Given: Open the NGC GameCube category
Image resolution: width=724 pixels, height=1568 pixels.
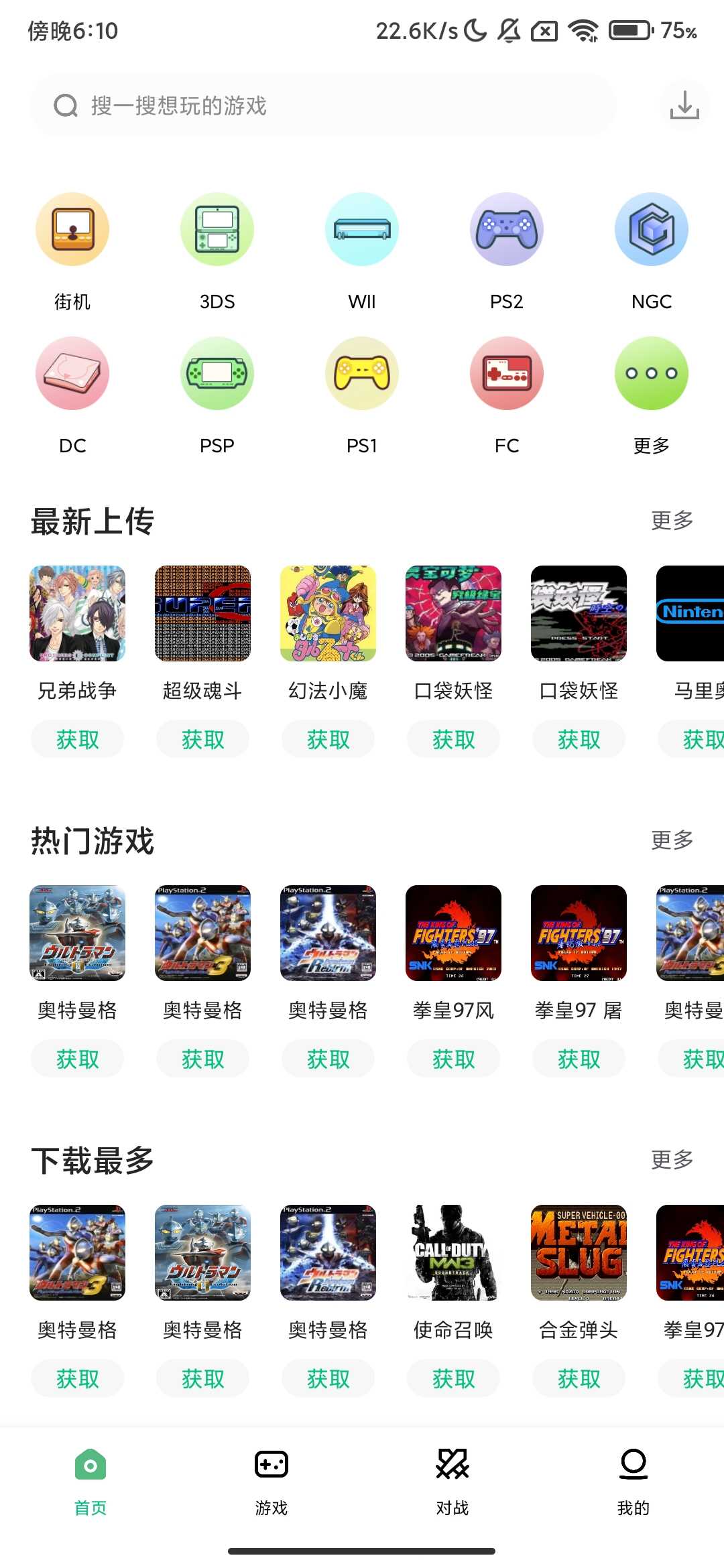Looking at the screenshot, I should (x=652, y=228).
